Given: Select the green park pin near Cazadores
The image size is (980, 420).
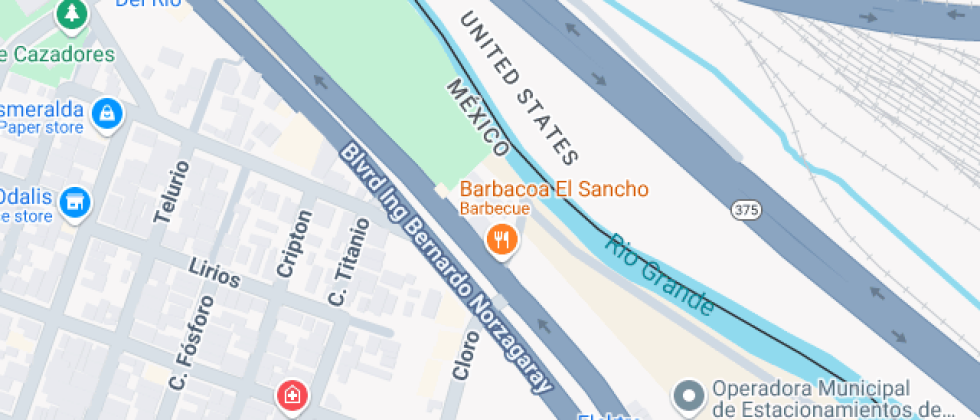Looking at the screenshot, I should (x=72, y=14).
